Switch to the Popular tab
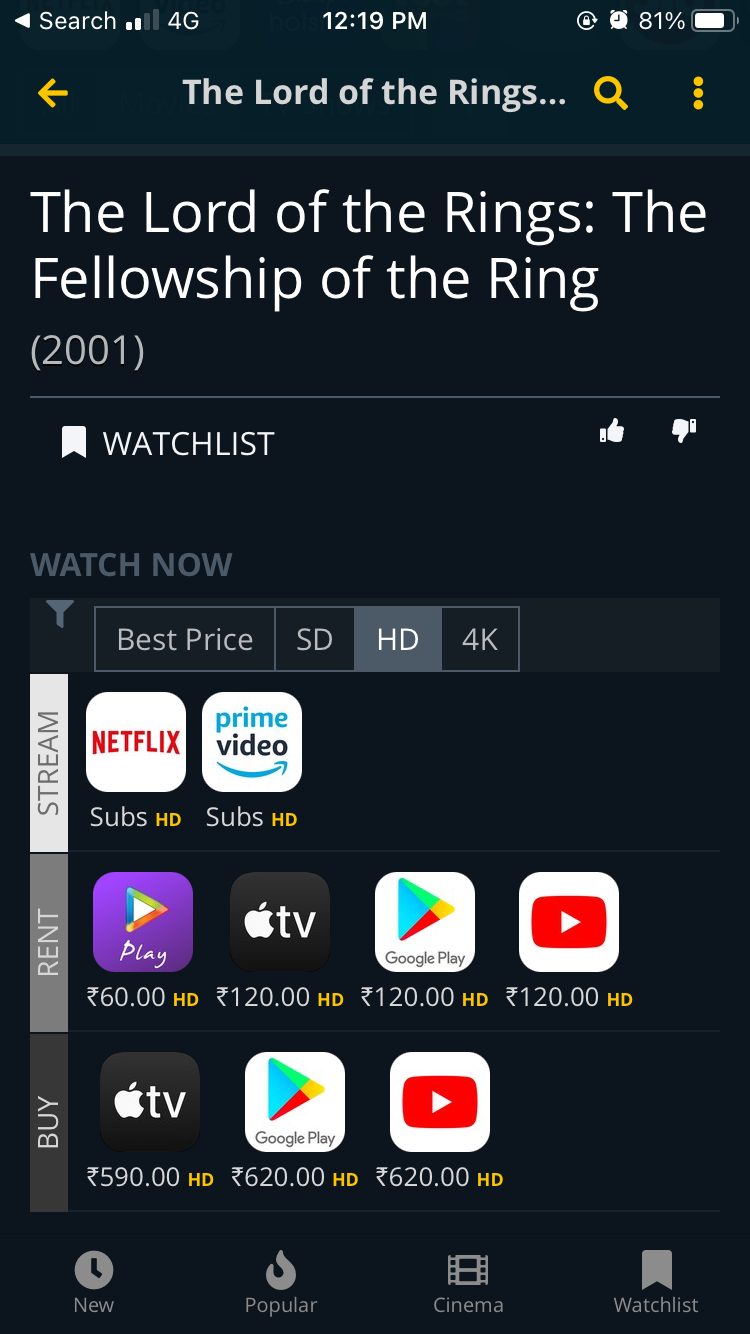Image resolution: width=750 pixels, height=1334 pixels. (x=281, y=1284)
